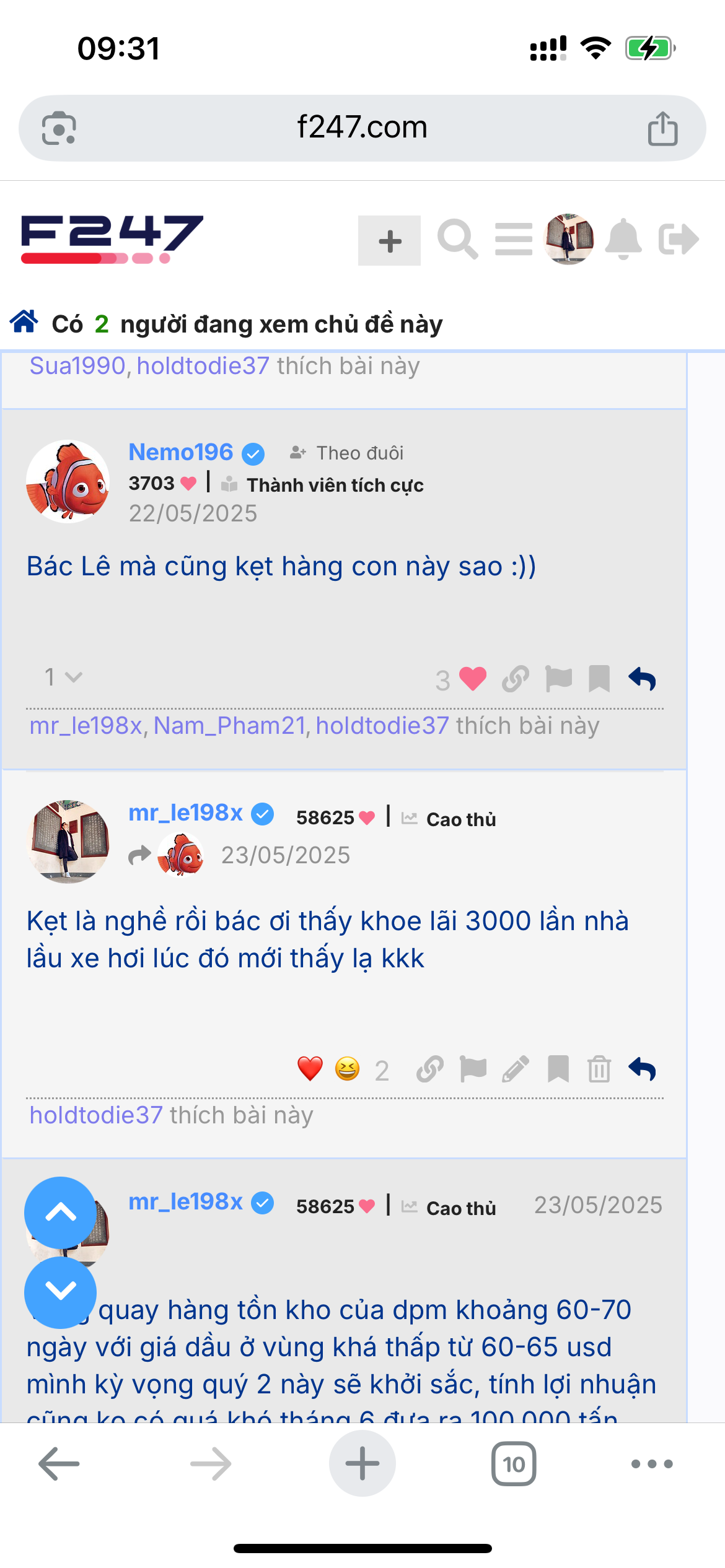725x1568 pixels.
Task: Open Nemo196's profile
Action: [180, 452]
